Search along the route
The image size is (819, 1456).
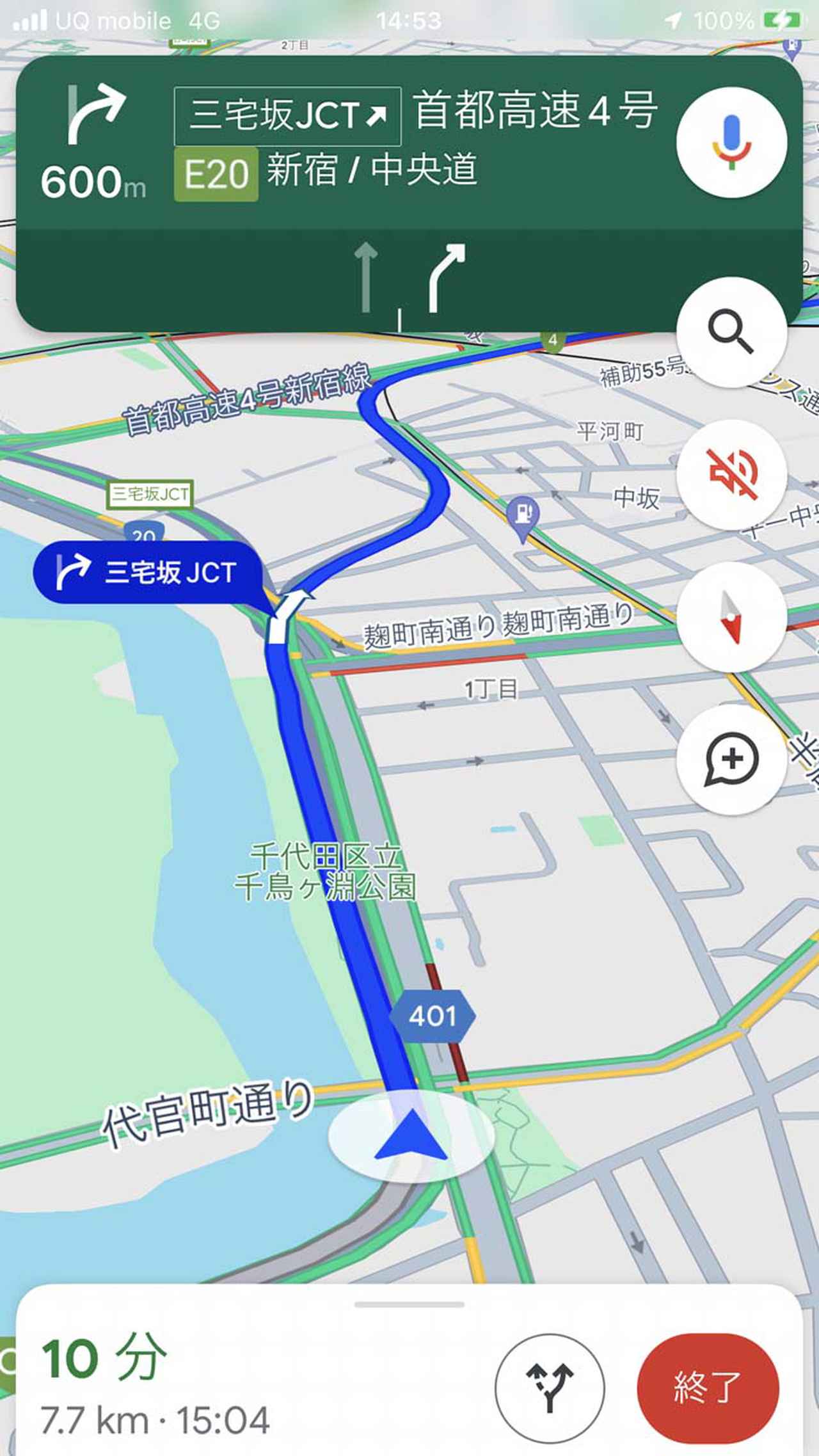point(731,332)
